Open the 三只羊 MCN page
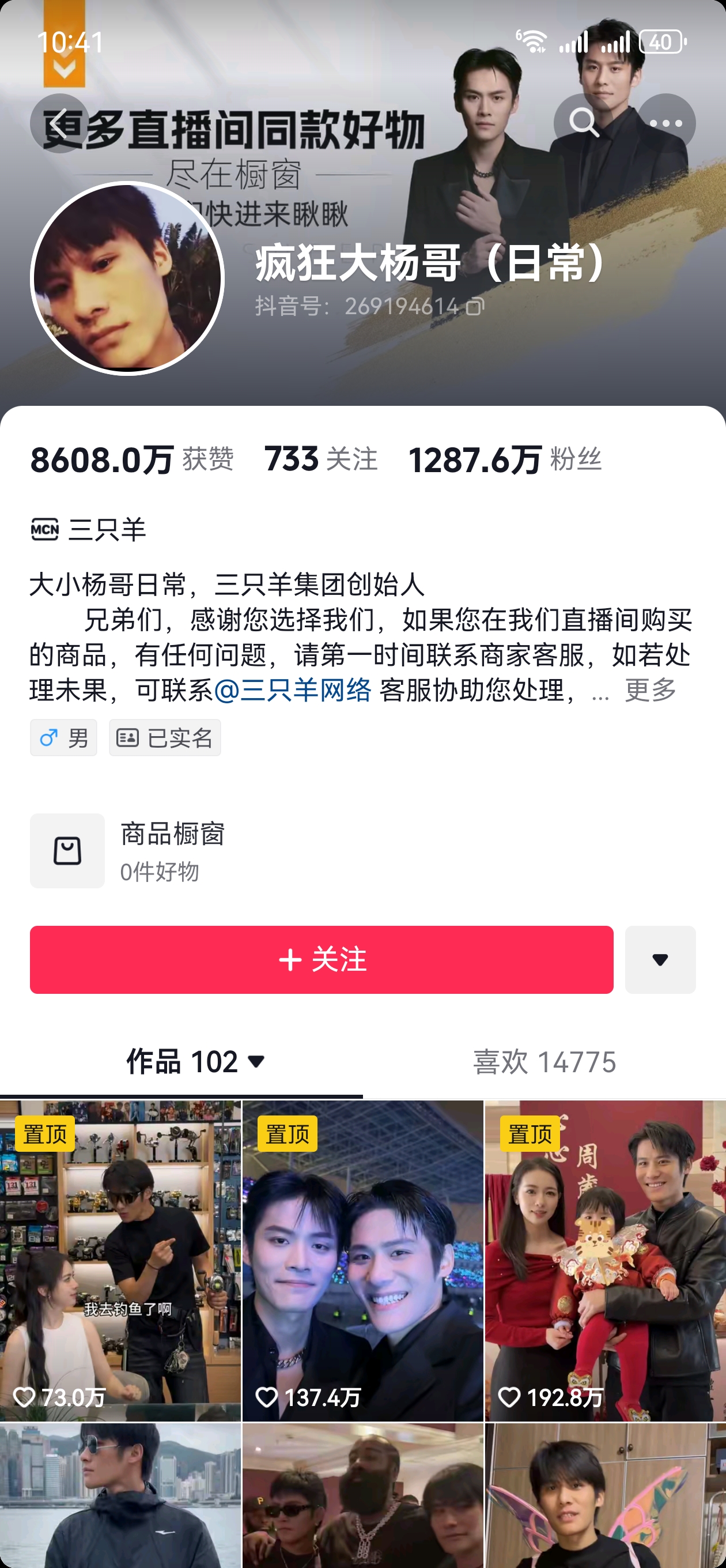The width and height of the screenshot is (726, 1568). click(88, 529)
